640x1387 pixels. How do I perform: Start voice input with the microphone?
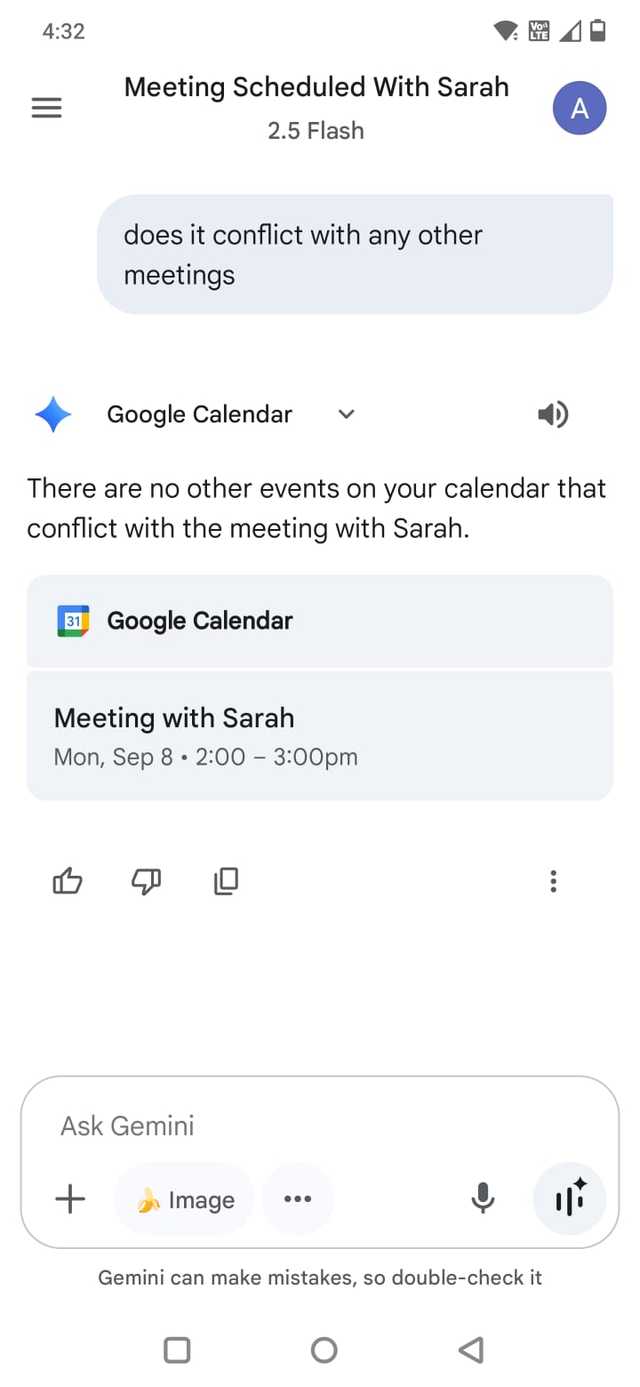click(482, 1198)
